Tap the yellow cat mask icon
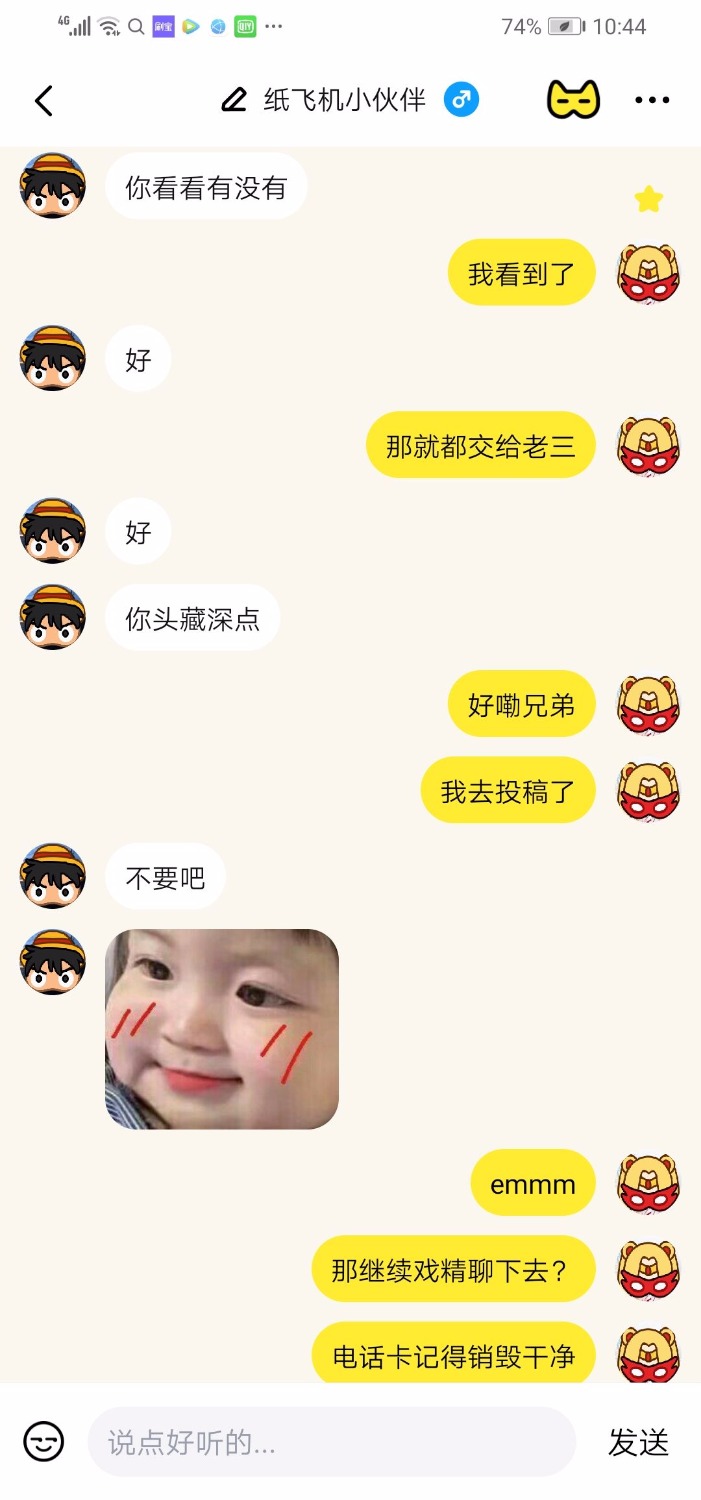701x1500 pixels. tap(573, 100)
